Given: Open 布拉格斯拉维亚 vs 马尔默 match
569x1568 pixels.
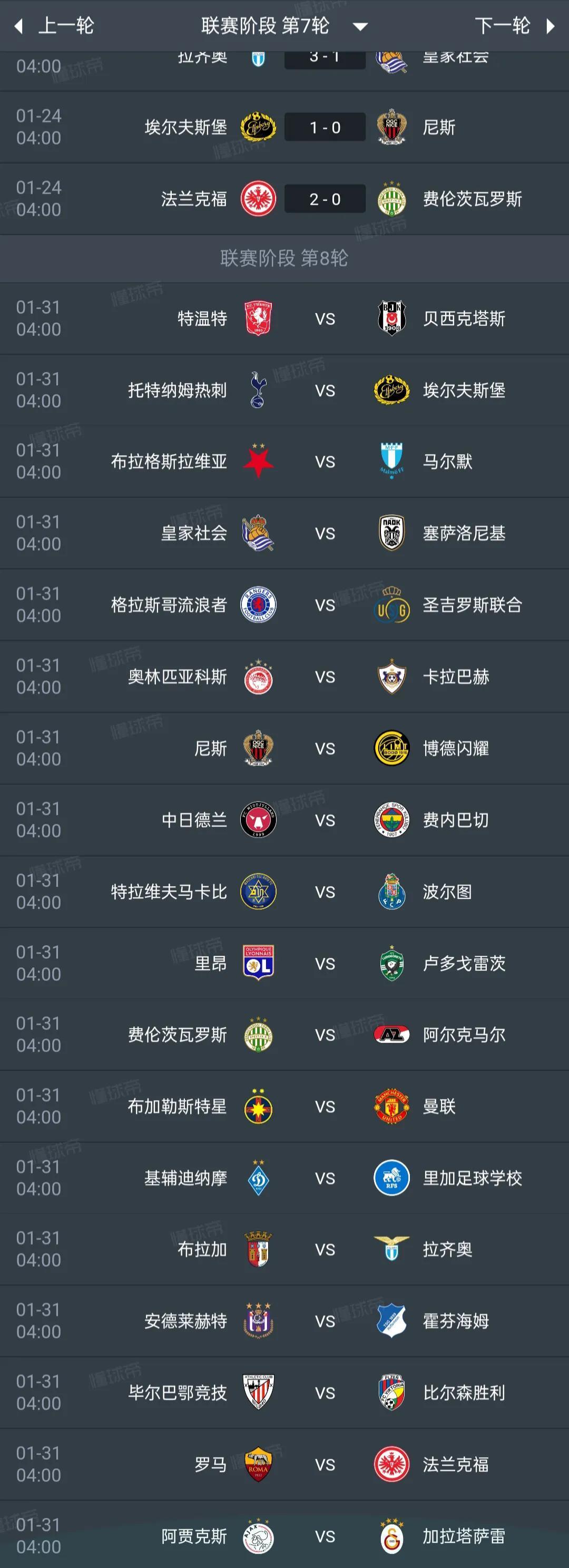Looking at the screenshot, I should coord(325,462).
